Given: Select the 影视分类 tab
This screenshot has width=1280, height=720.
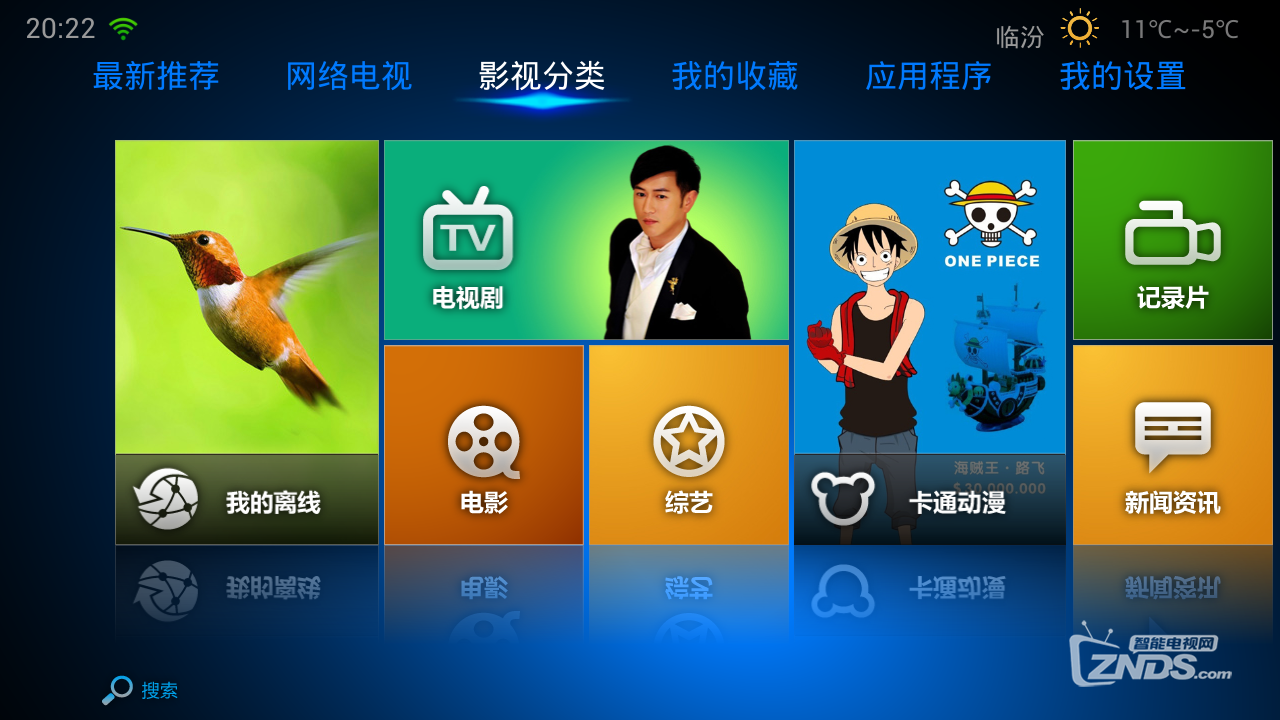Looking at the screenshot, I should coord(542,76).
